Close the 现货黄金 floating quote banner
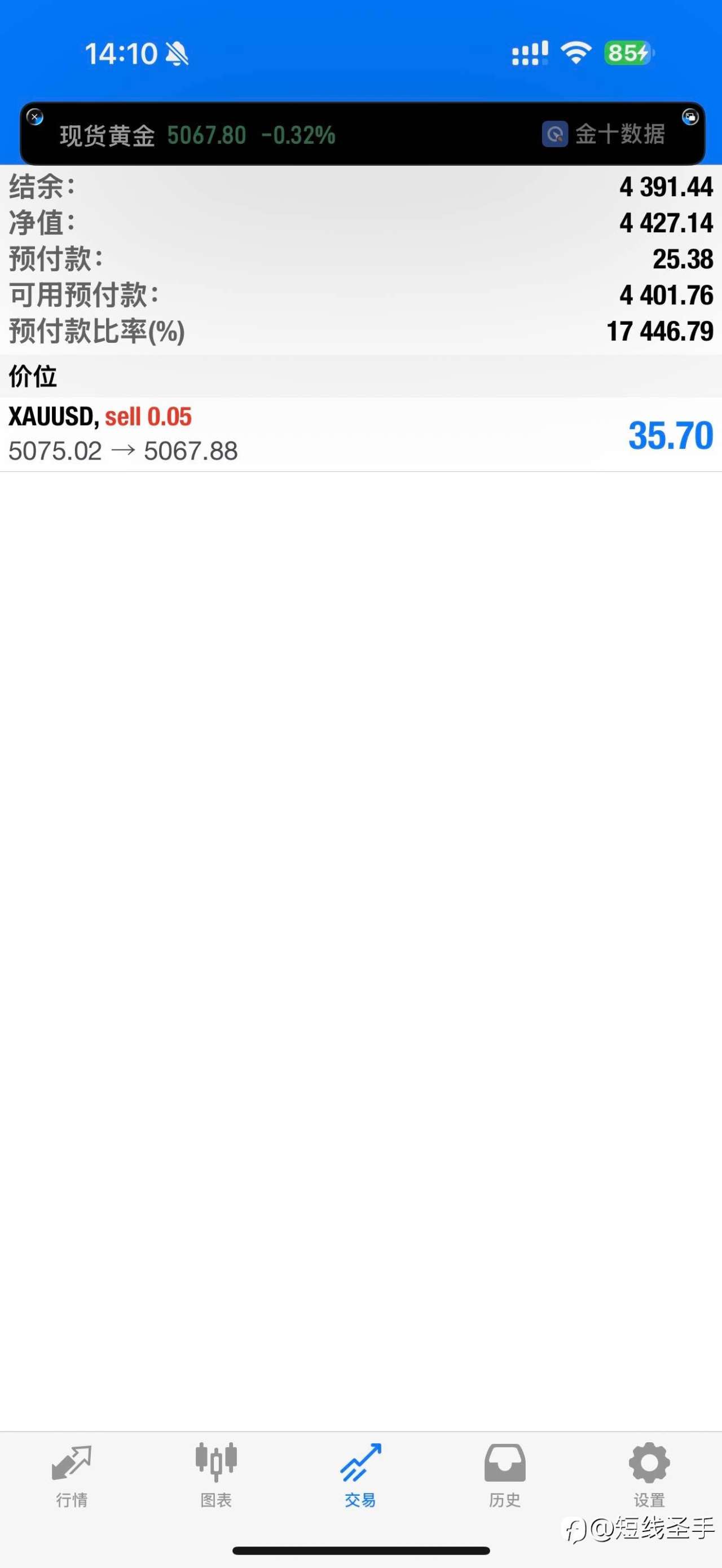This screenshot has height=1568, width=722. click(35, 117)
